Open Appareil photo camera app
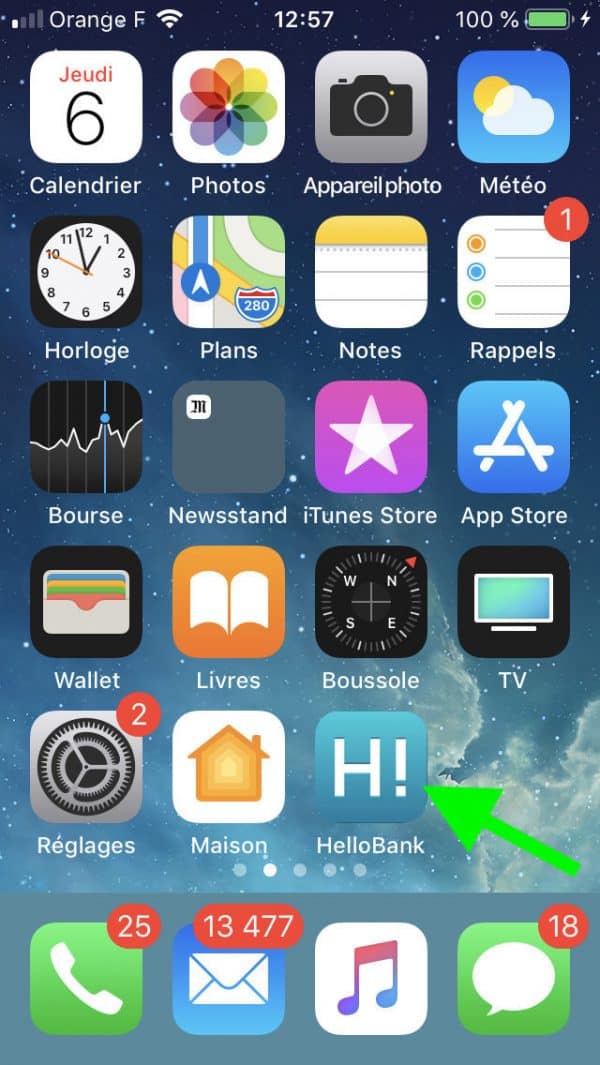The width and height of the screenshot is (600, 1065). pyautogui.click(x=371, y=107)
